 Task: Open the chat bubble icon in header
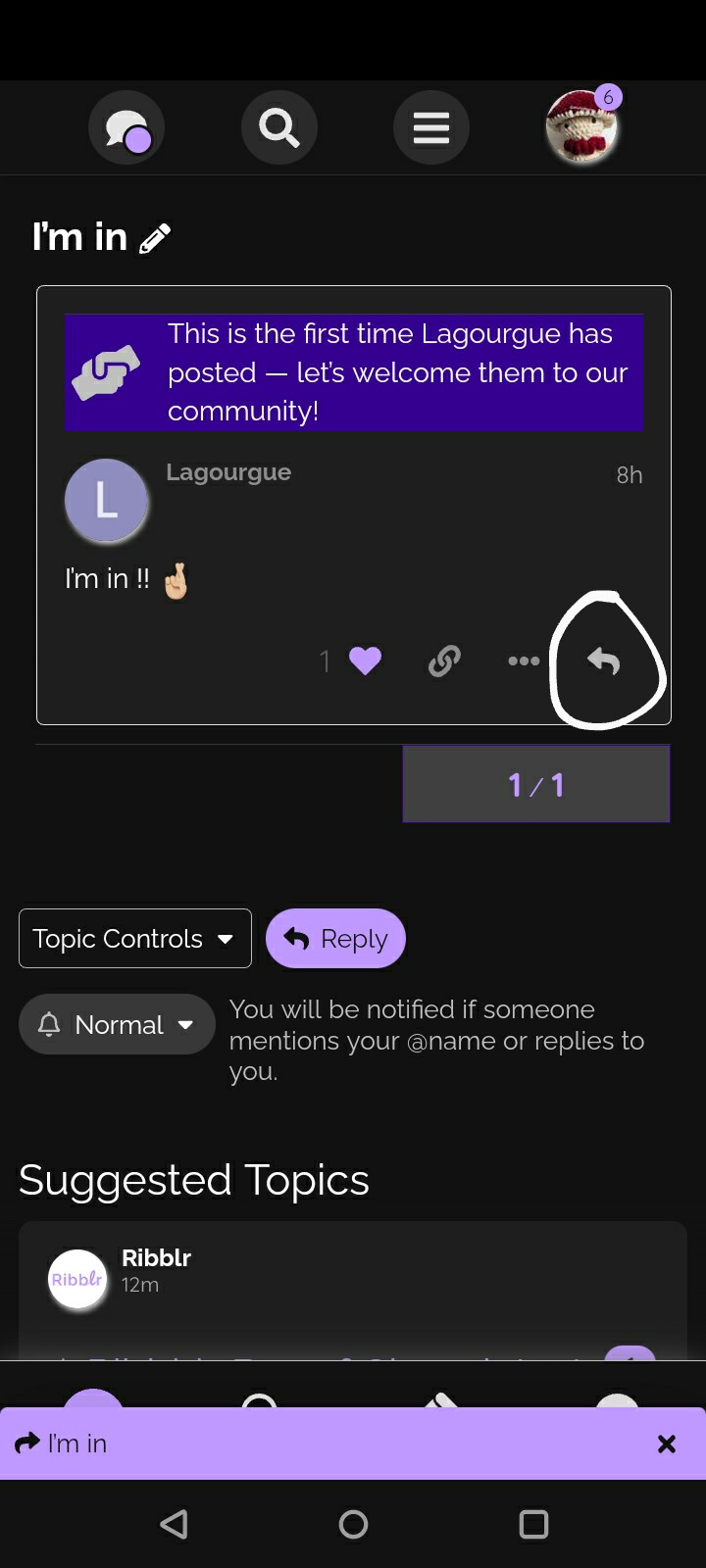click(126, 127)
